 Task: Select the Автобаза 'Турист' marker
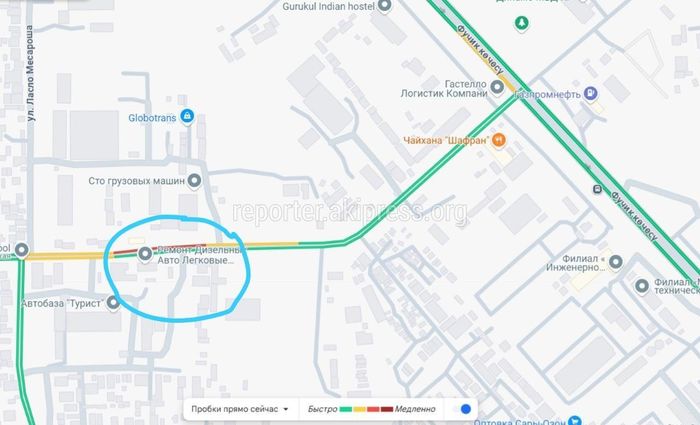[112, 302]
